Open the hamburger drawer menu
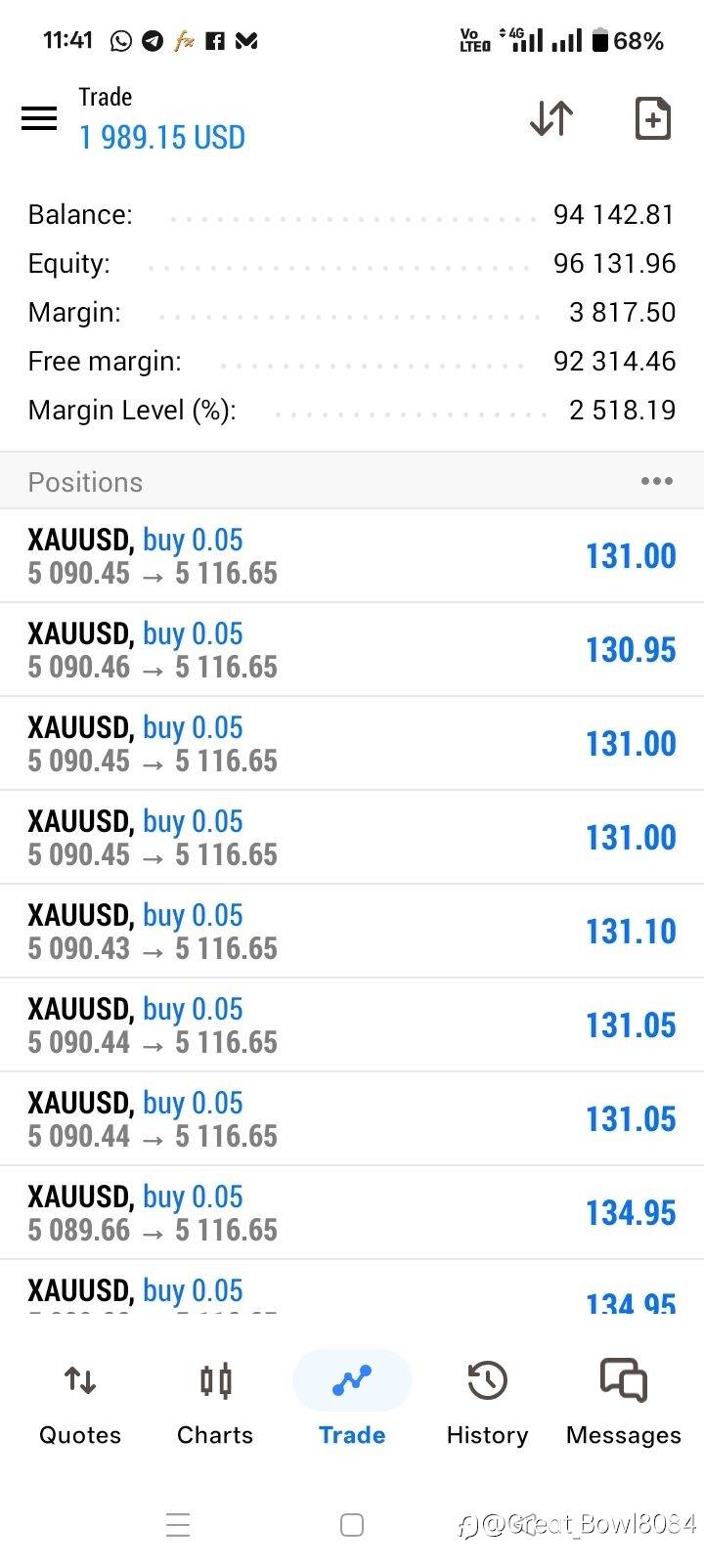The height and width of the screenshot is (1568, 704). point(39,118)
